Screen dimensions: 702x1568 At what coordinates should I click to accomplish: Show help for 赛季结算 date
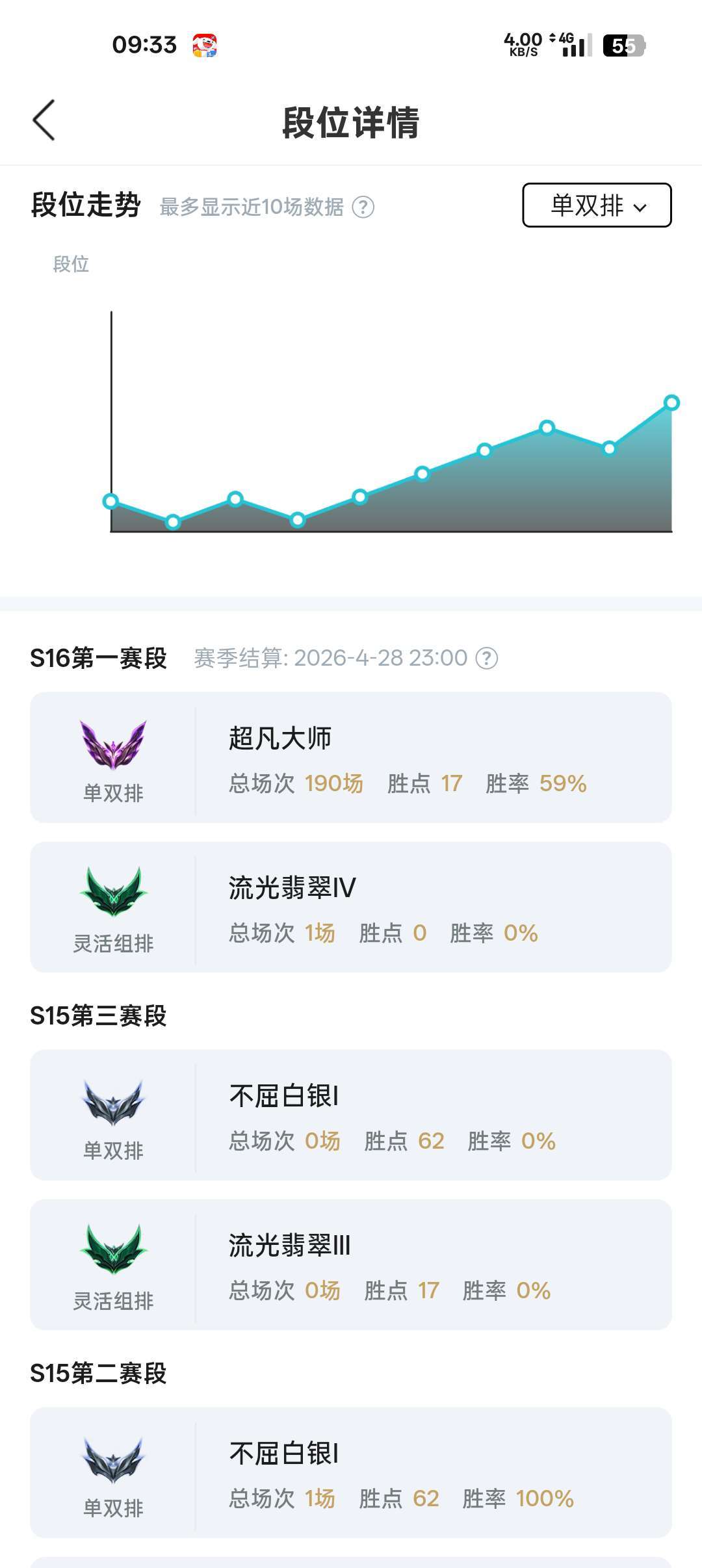pyautogui.click(x=487, y=658)
